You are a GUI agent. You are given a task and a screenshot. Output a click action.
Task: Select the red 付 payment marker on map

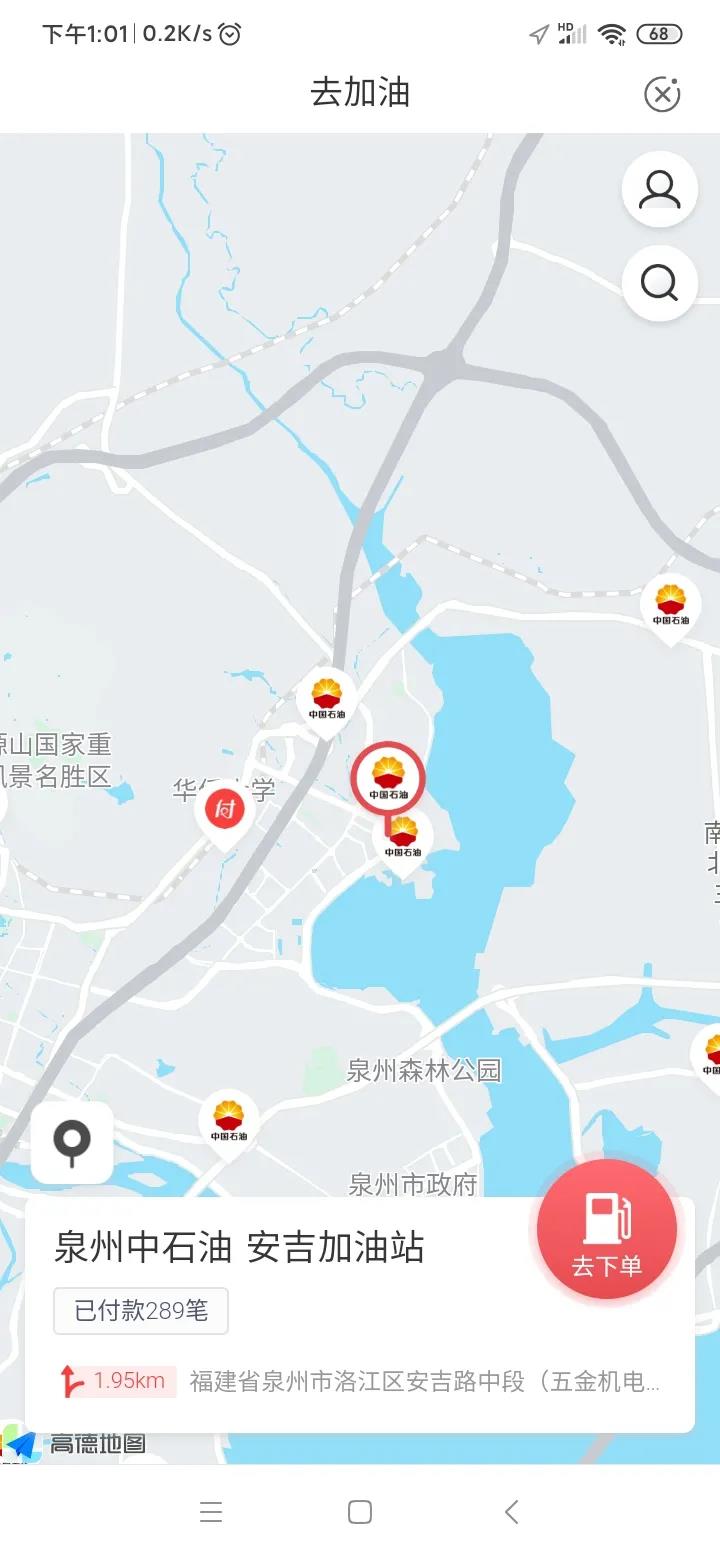coord(226,809)
